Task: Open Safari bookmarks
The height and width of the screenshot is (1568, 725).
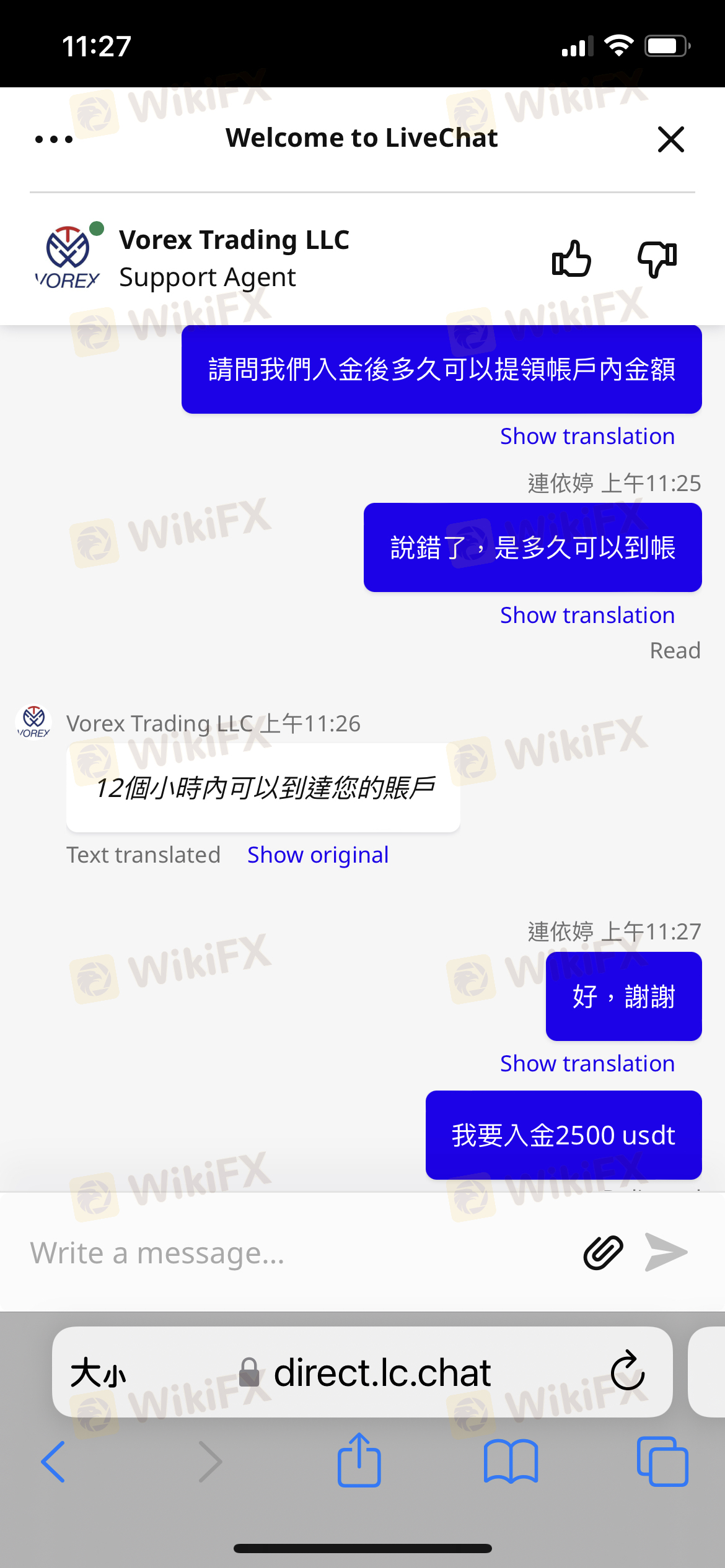Action: pyautogui.click(x=511, y=1461)
